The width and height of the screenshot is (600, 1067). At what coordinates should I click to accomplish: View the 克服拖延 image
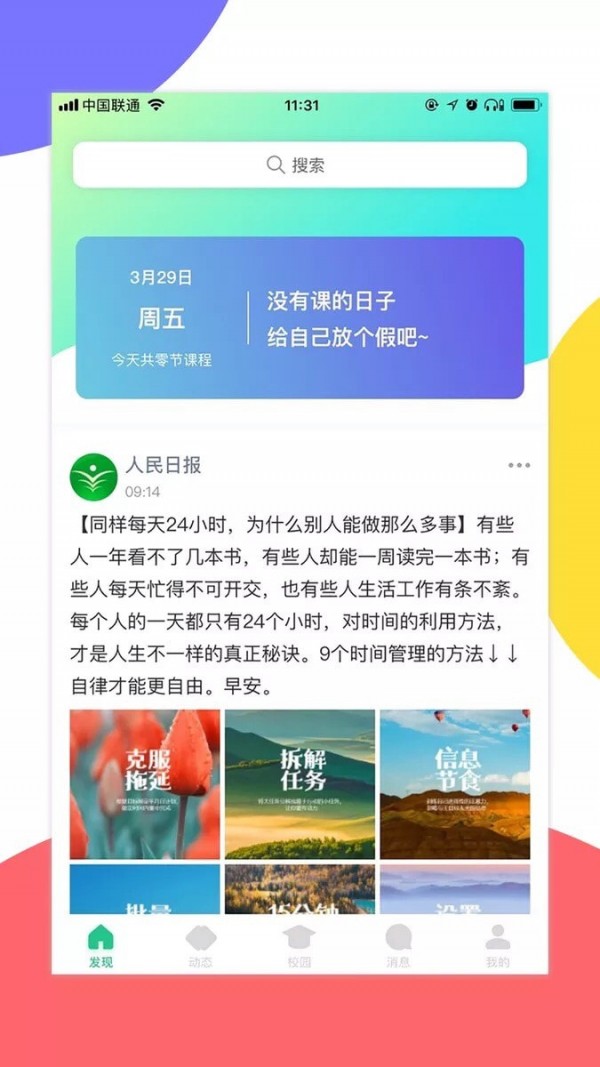click(145, 784)
